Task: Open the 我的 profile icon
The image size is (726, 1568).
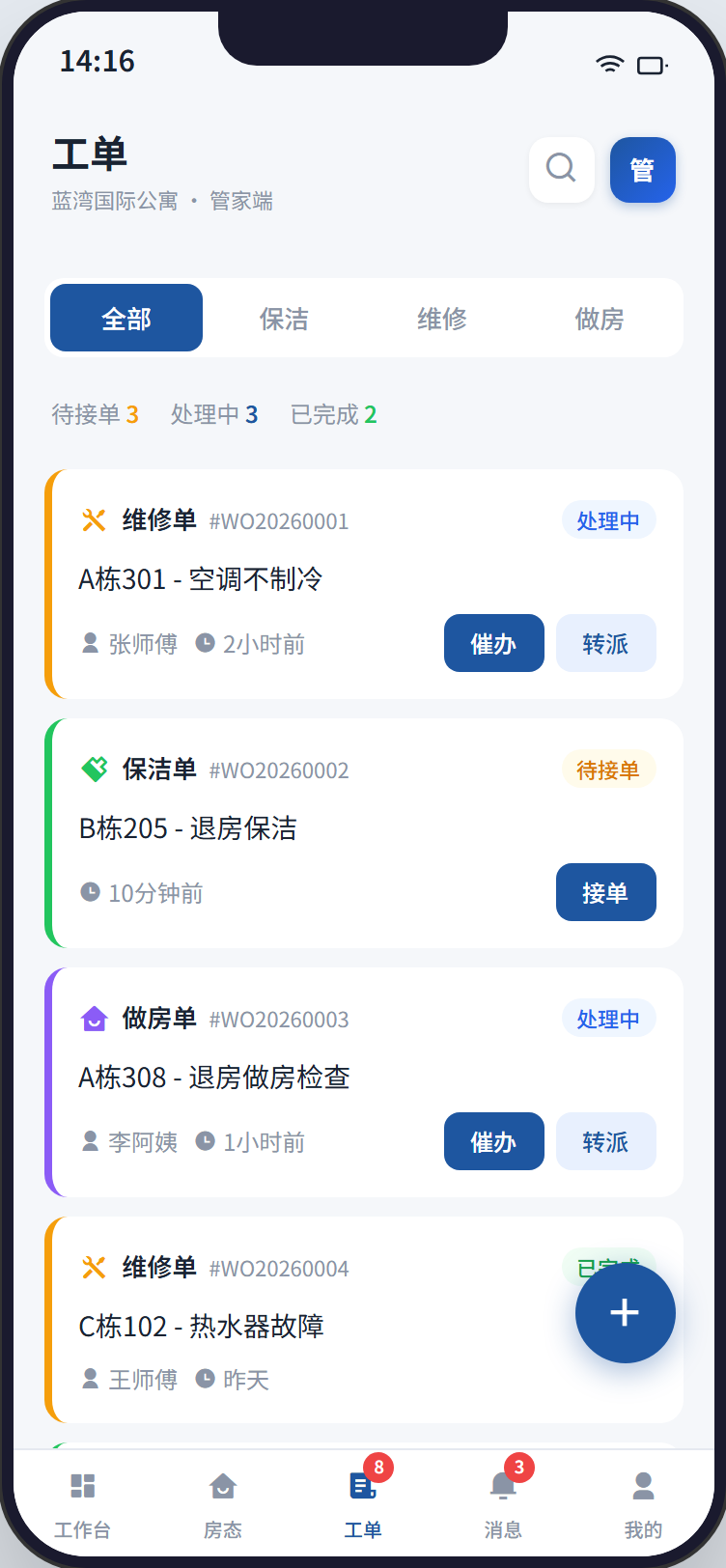Action: tap(643, 1485)
